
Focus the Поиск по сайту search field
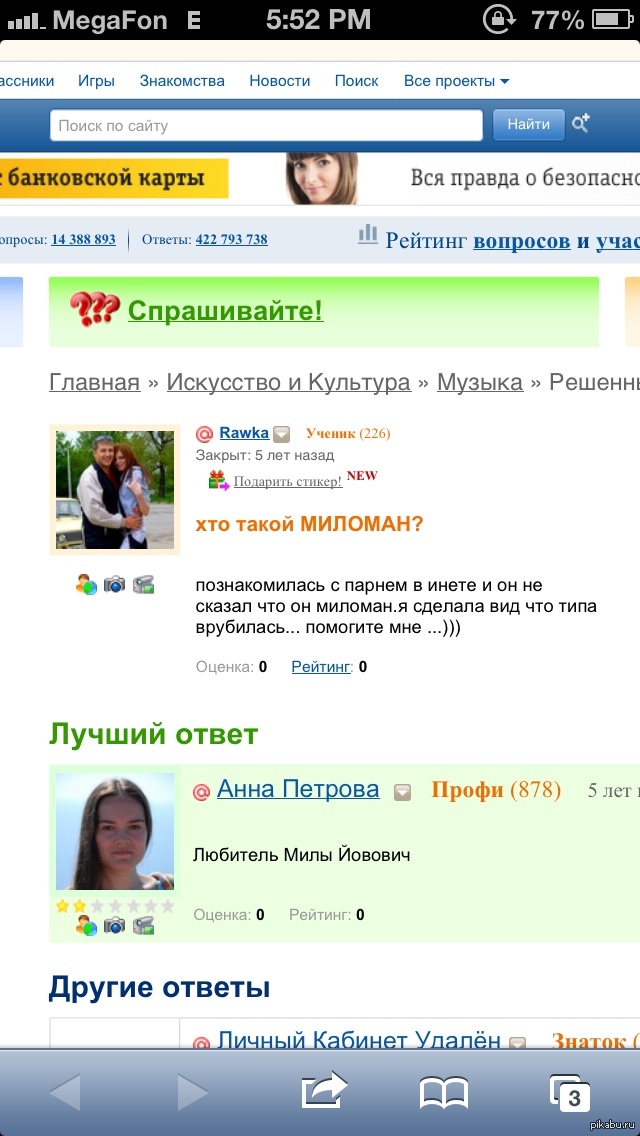pos(266,125)
